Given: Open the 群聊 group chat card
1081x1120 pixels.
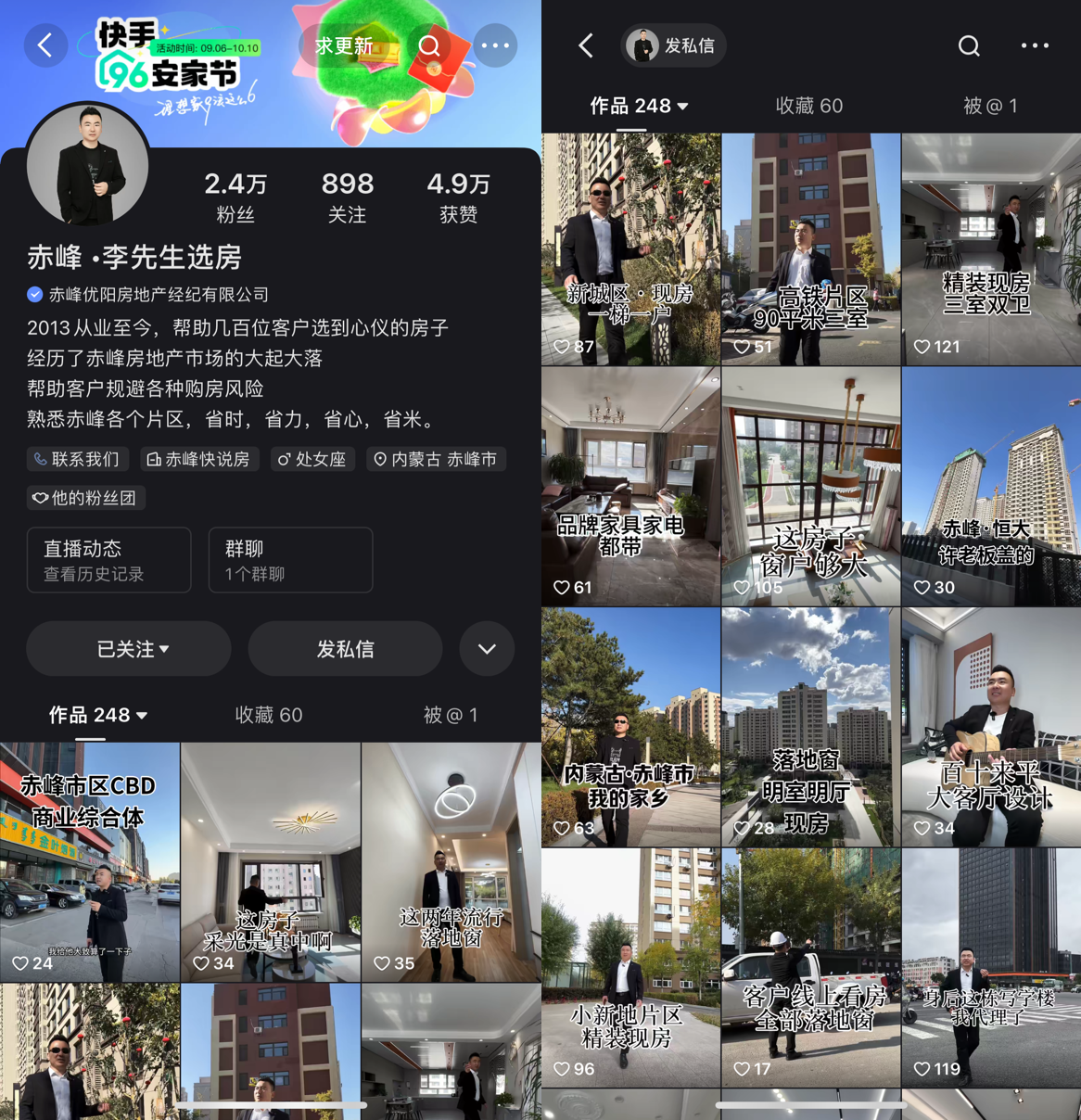Looking at the screenshot, I should pyautogui.click(x=290, y=560).
